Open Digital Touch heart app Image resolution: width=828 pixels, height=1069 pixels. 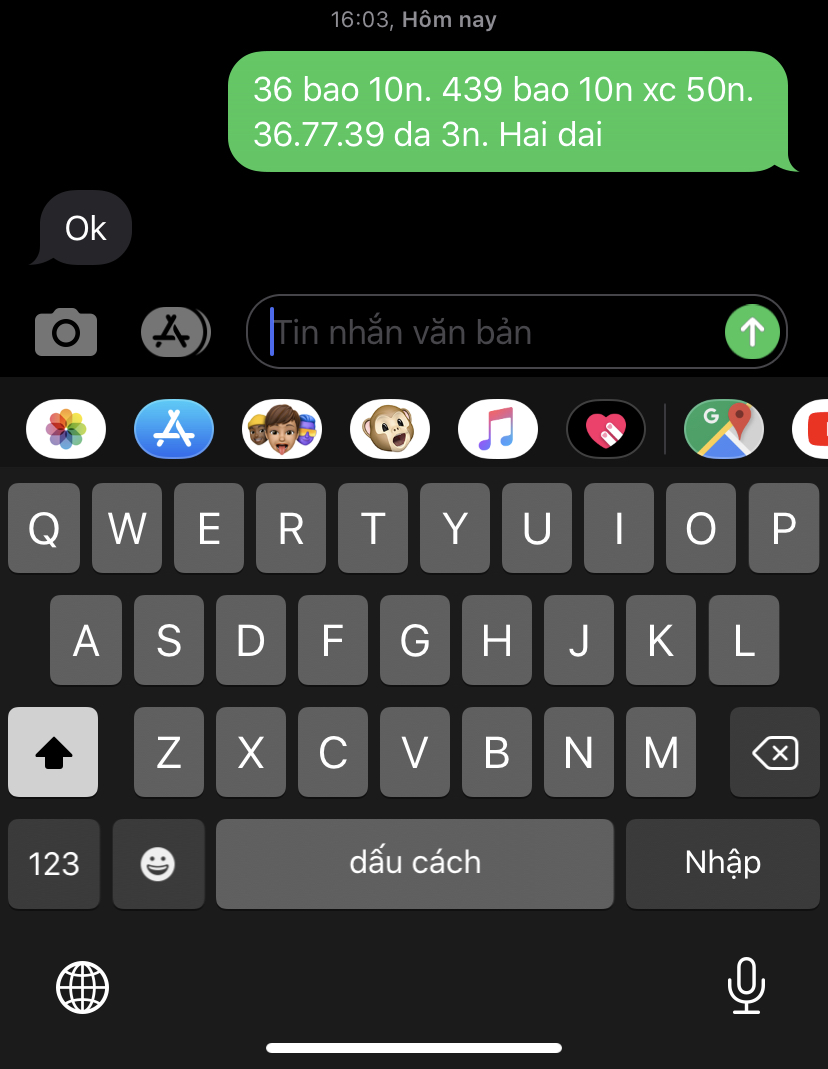pyautogui.click(x=606, y=429)
